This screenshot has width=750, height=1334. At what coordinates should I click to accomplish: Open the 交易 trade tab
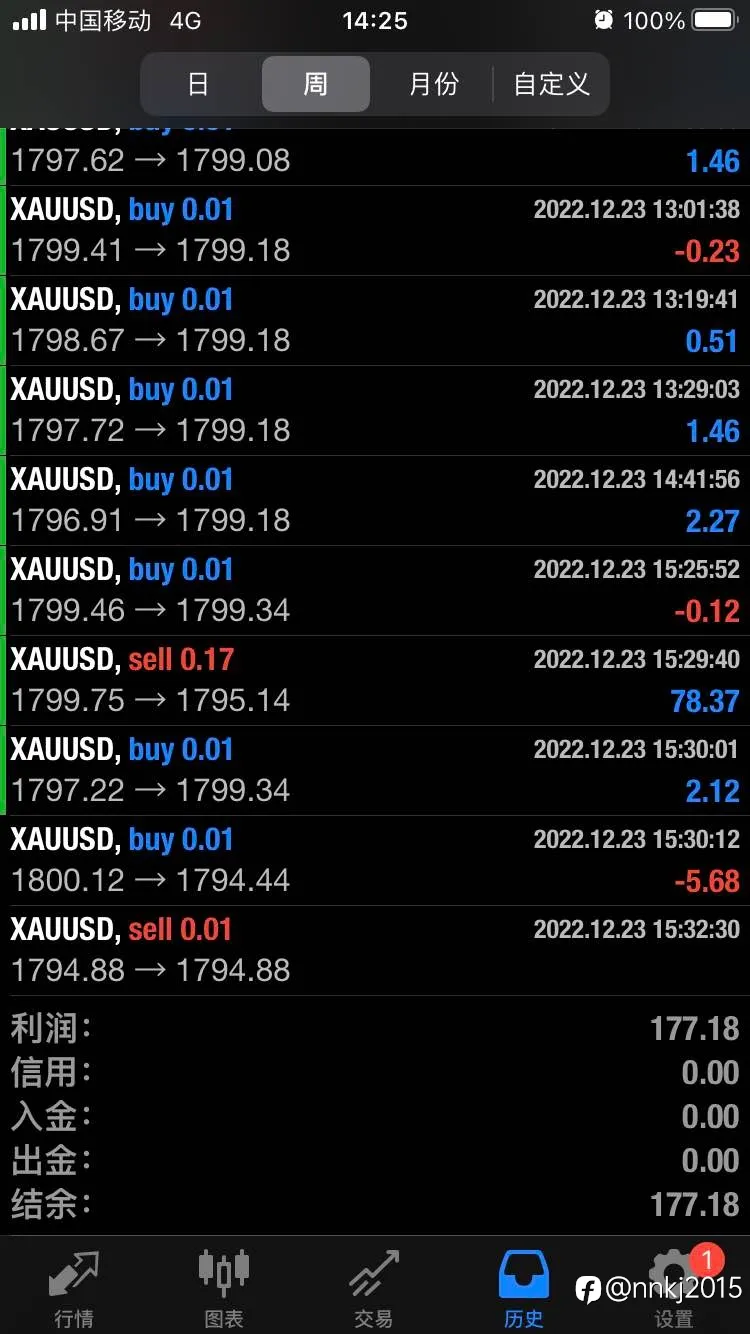pyautogui.click(x=374, y=1287)
